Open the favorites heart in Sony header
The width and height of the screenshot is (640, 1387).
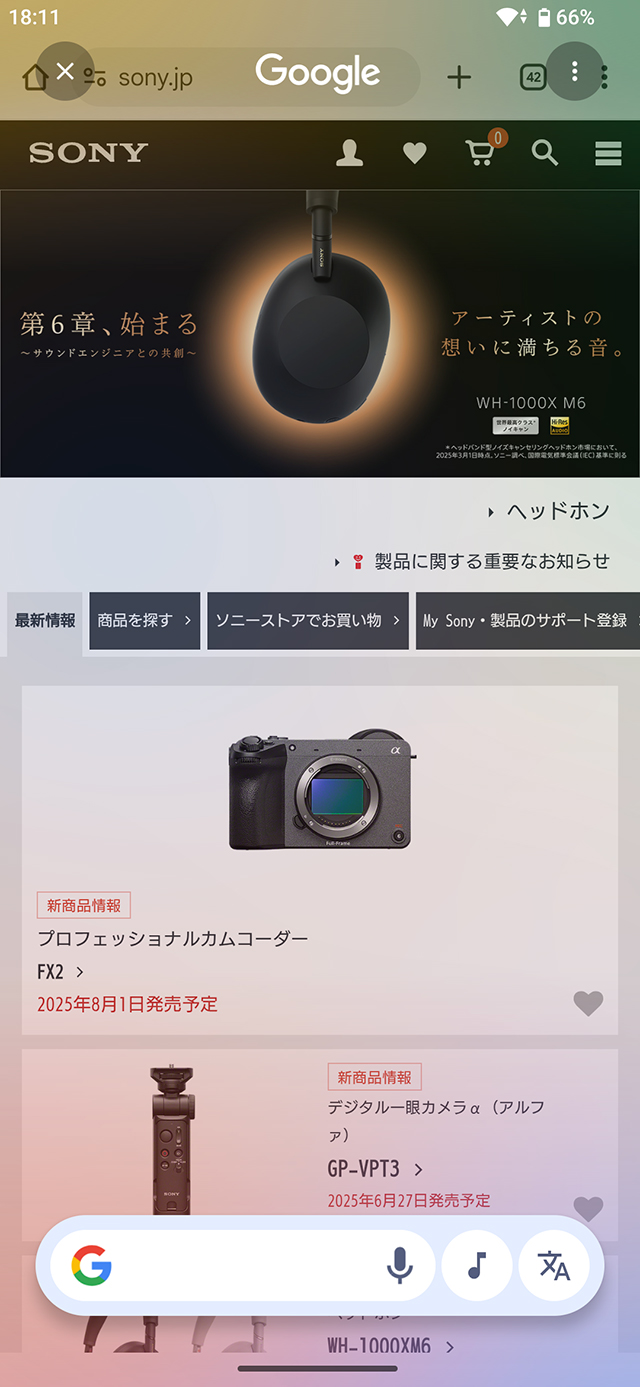coord(414,153)
